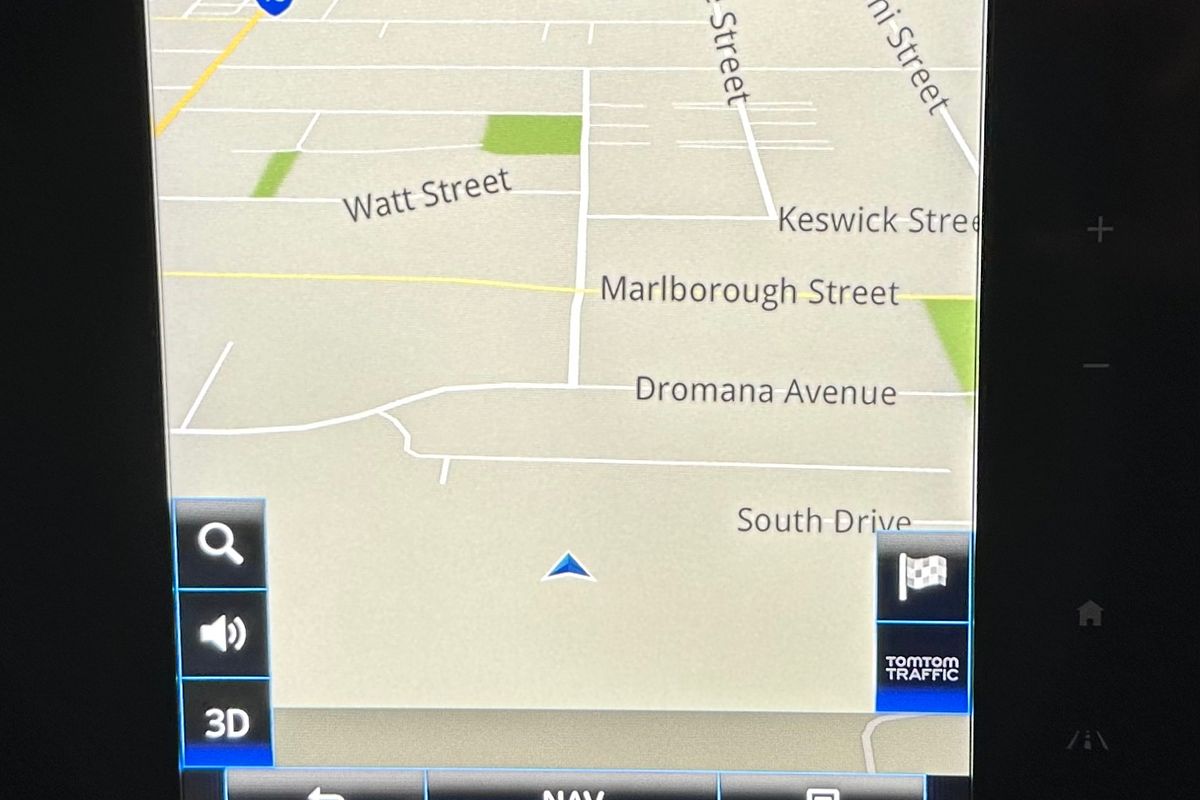
Task: Open the checkered flag destination button
Action: pyautogui.click(x=923, y=576)
